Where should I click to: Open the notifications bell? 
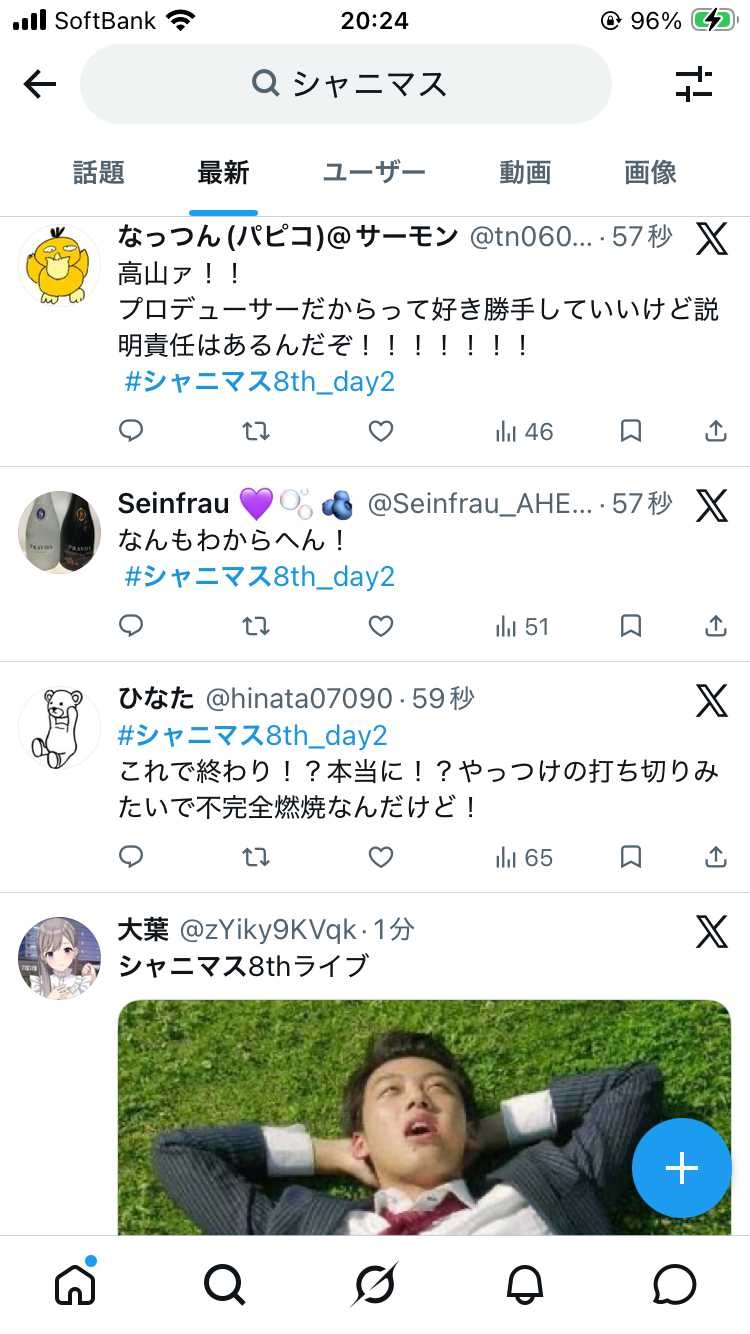click(x=525, y=1285)
